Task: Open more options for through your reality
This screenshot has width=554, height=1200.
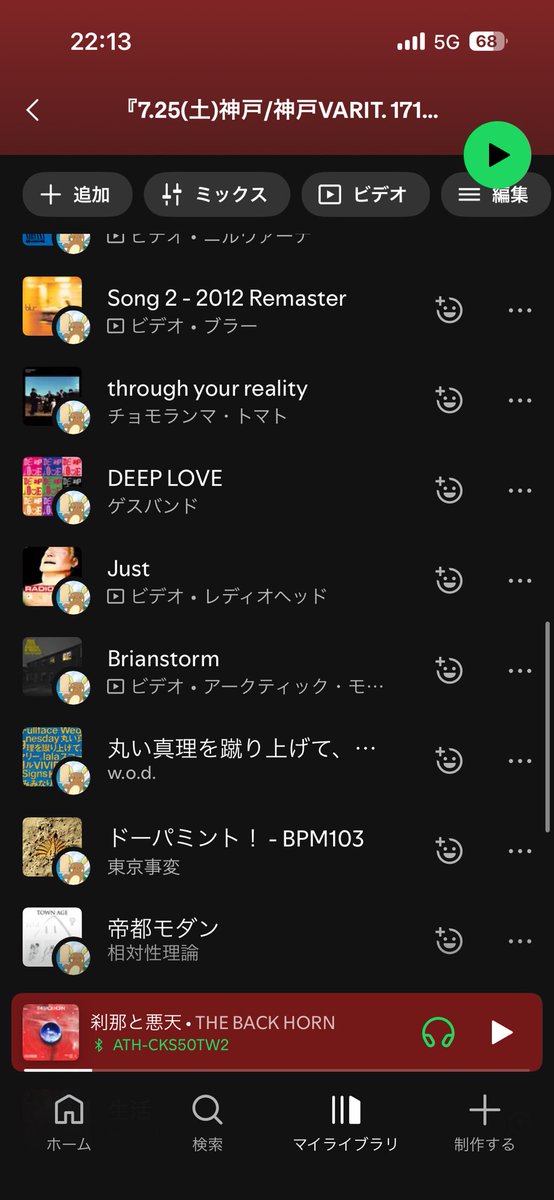Action: (x=520, y=401)
